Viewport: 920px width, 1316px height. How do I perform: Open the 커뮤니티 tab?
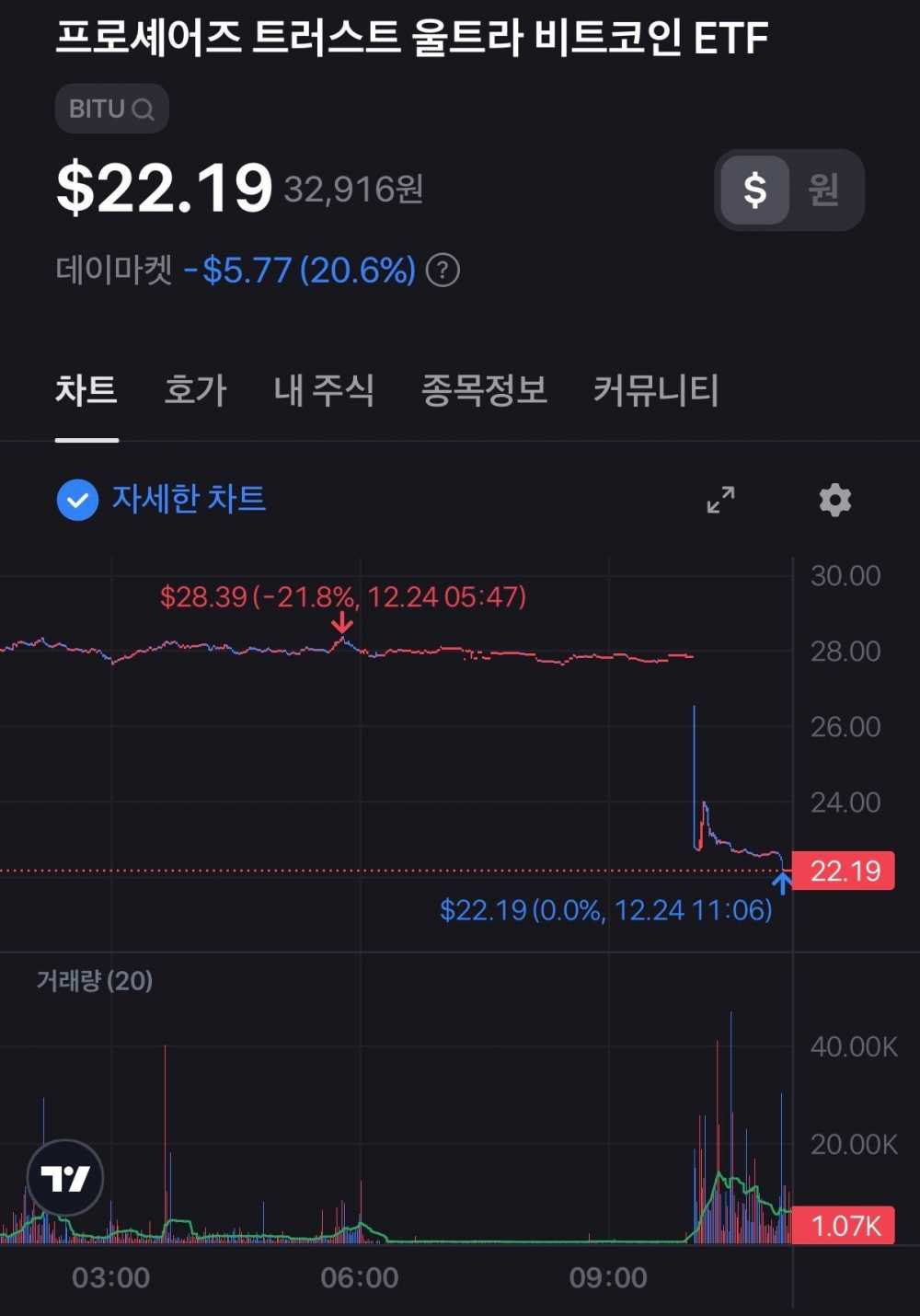point(656,390)
